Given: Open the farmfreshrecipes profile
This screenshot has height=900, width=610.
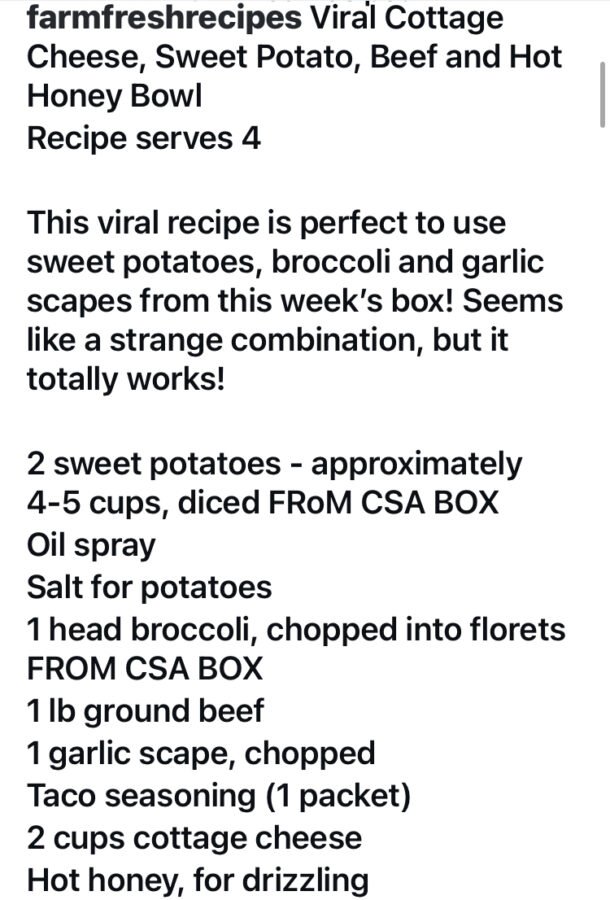Looking at the screenshot, I should [163, 18].
